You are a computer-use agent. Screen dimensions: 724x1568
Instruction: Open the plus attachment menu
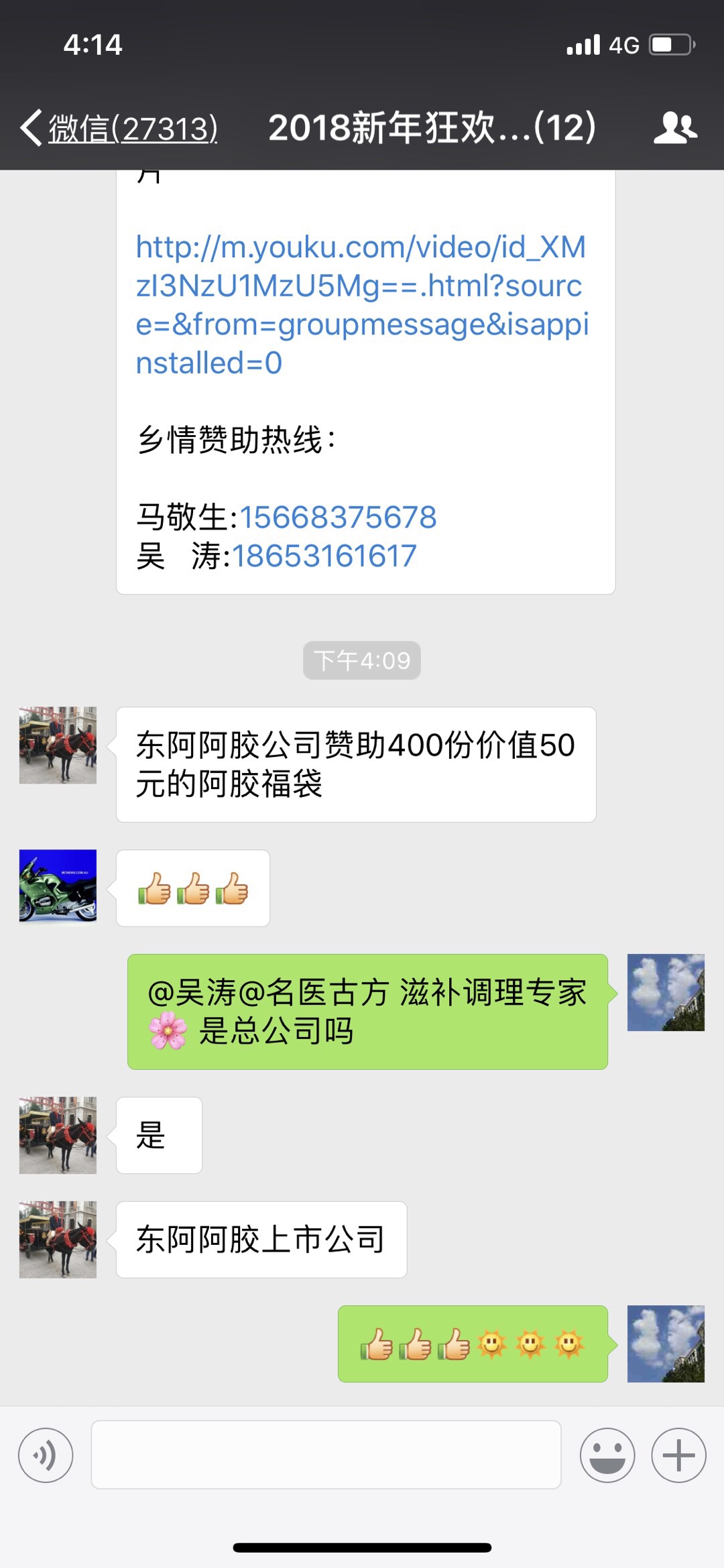pyautogui.click(x=678, y=1455)
